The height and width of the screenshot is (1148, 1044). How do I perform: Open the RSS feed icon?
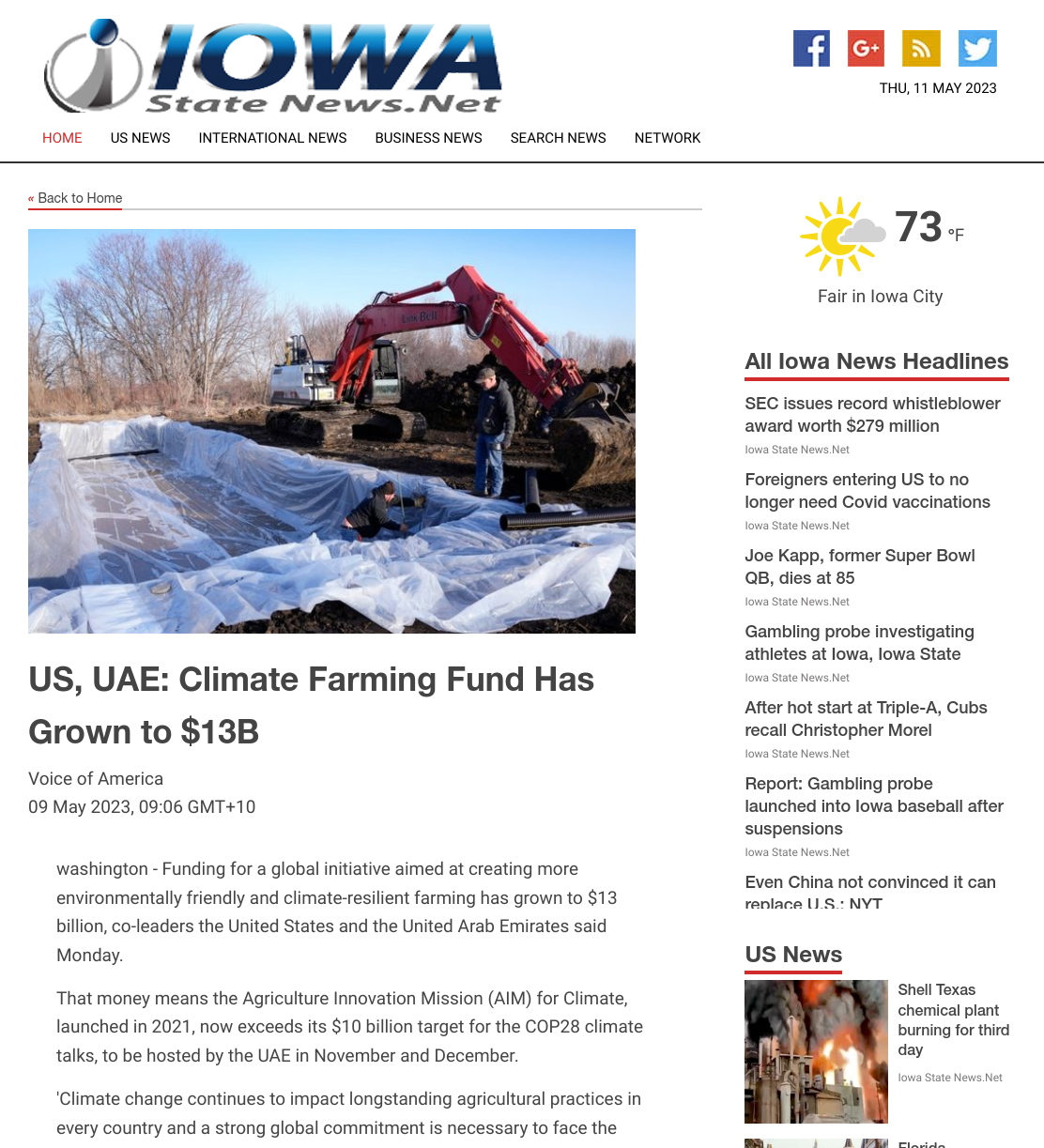[921, 49]
